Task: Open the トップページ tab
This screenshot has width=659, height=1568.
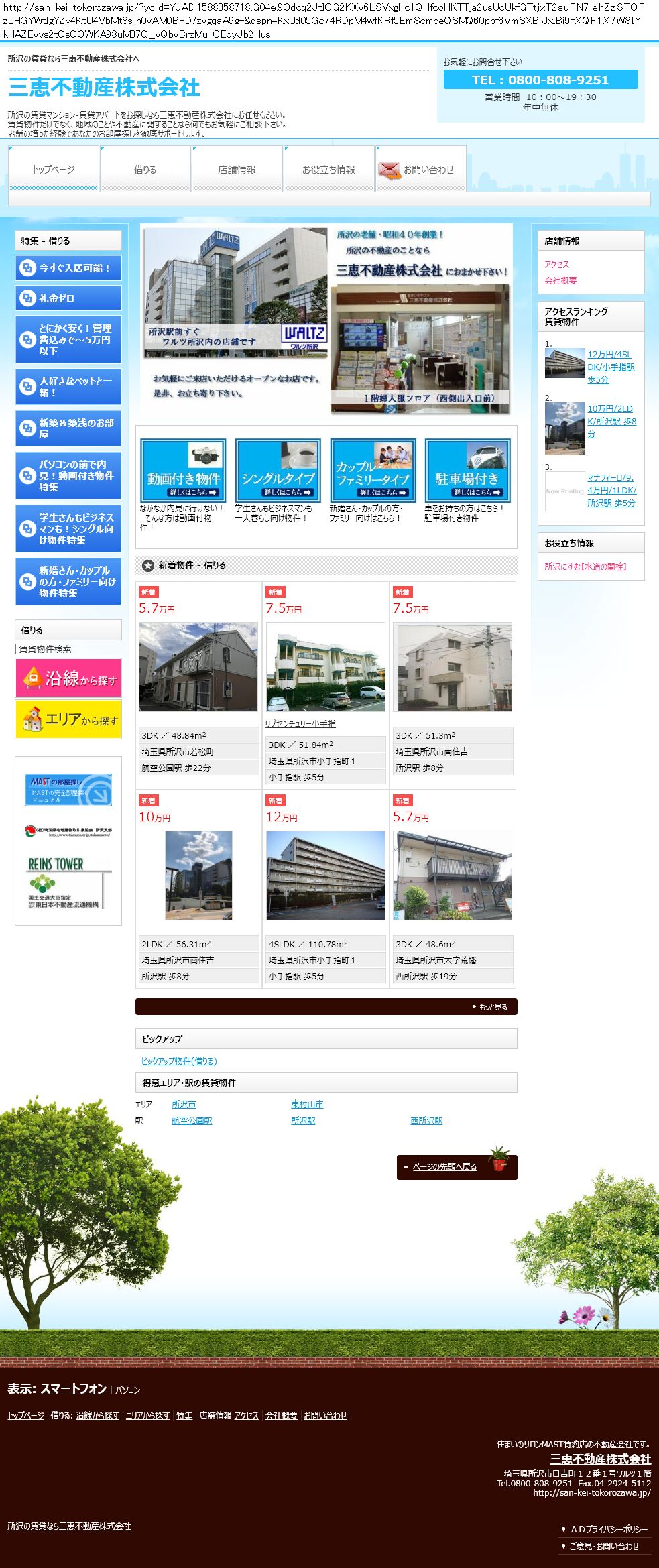Action: (x=54, y=170)
